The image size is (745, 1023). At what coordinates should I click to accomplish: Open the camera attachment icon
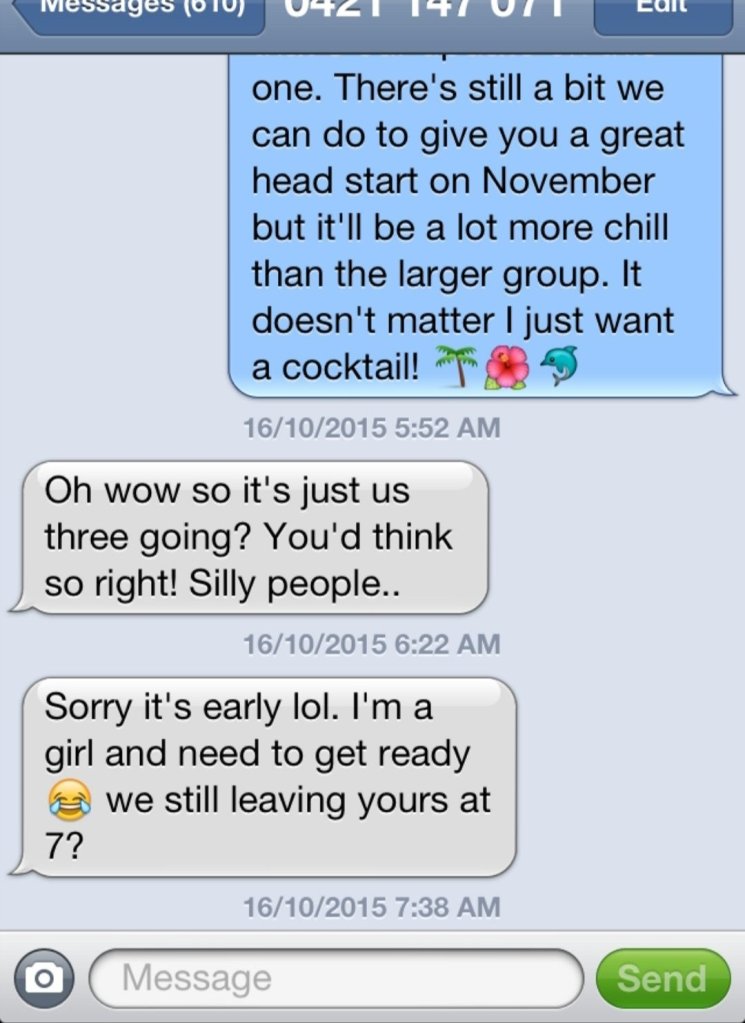44,979
